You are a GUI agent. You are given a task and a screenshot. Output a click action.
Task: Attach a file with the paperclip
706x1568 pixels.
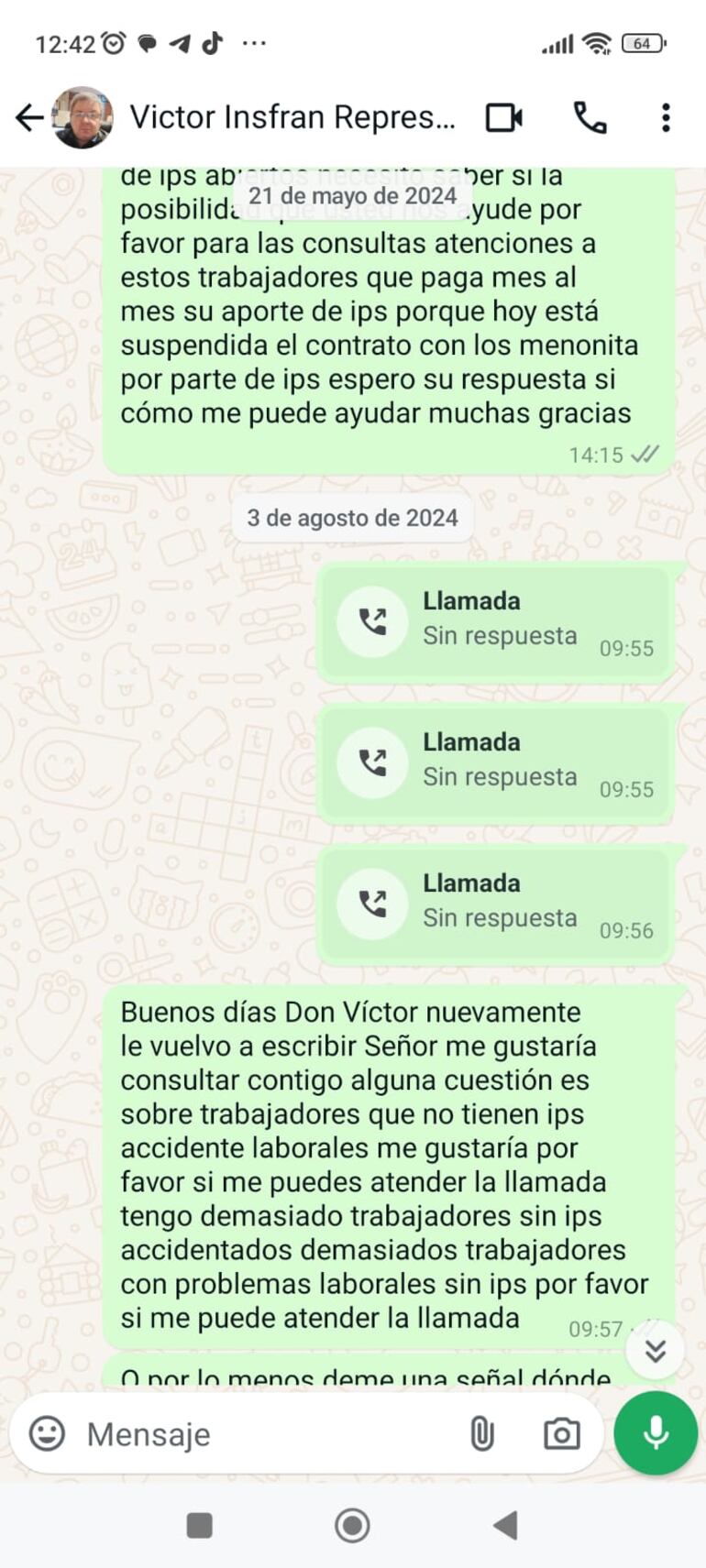481,1433
